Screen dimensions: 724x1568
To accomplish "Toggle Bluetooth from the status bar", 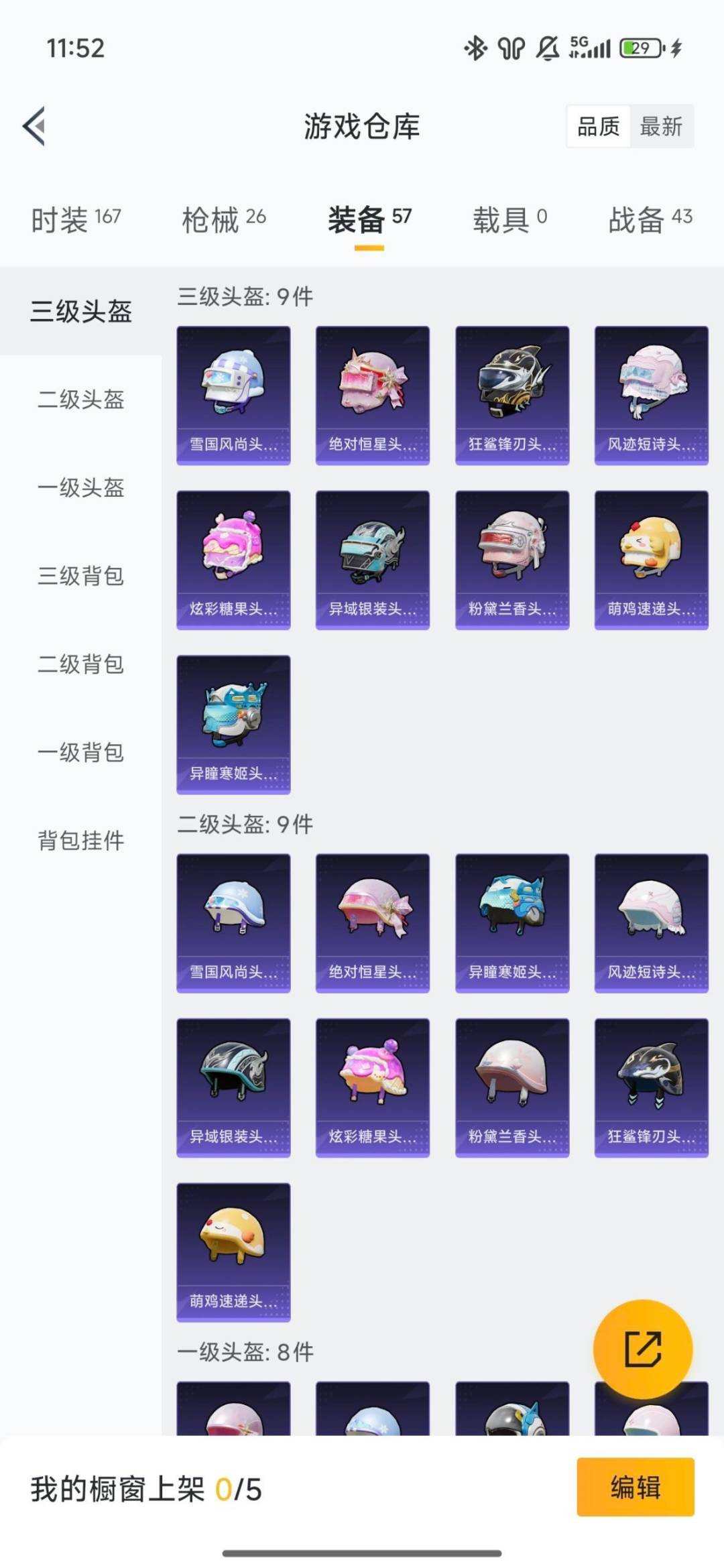I will tap(475, 48).
